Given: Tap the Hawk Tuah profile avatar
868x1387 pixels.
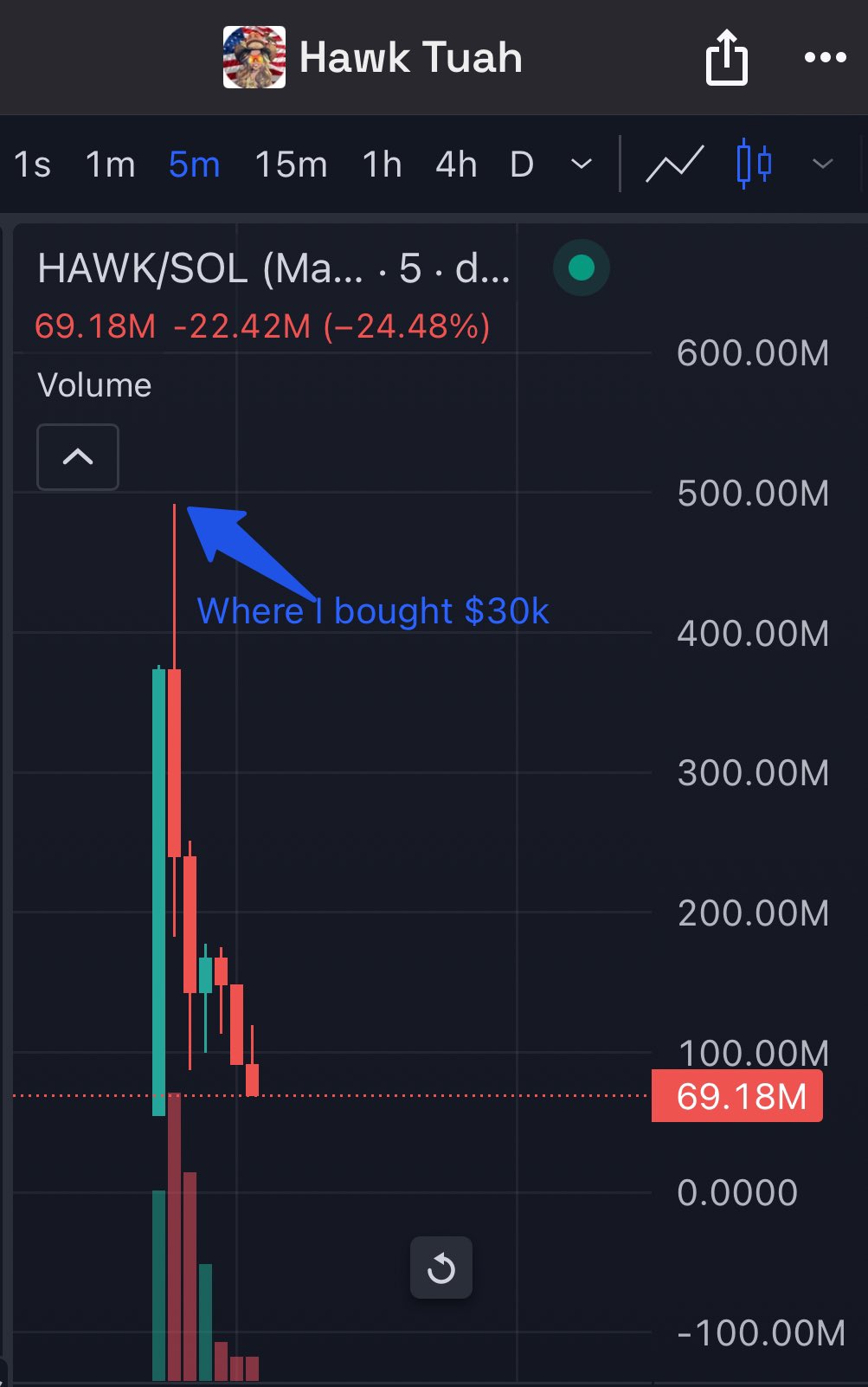Looking at the screenshot, I should tap(252, 57).
